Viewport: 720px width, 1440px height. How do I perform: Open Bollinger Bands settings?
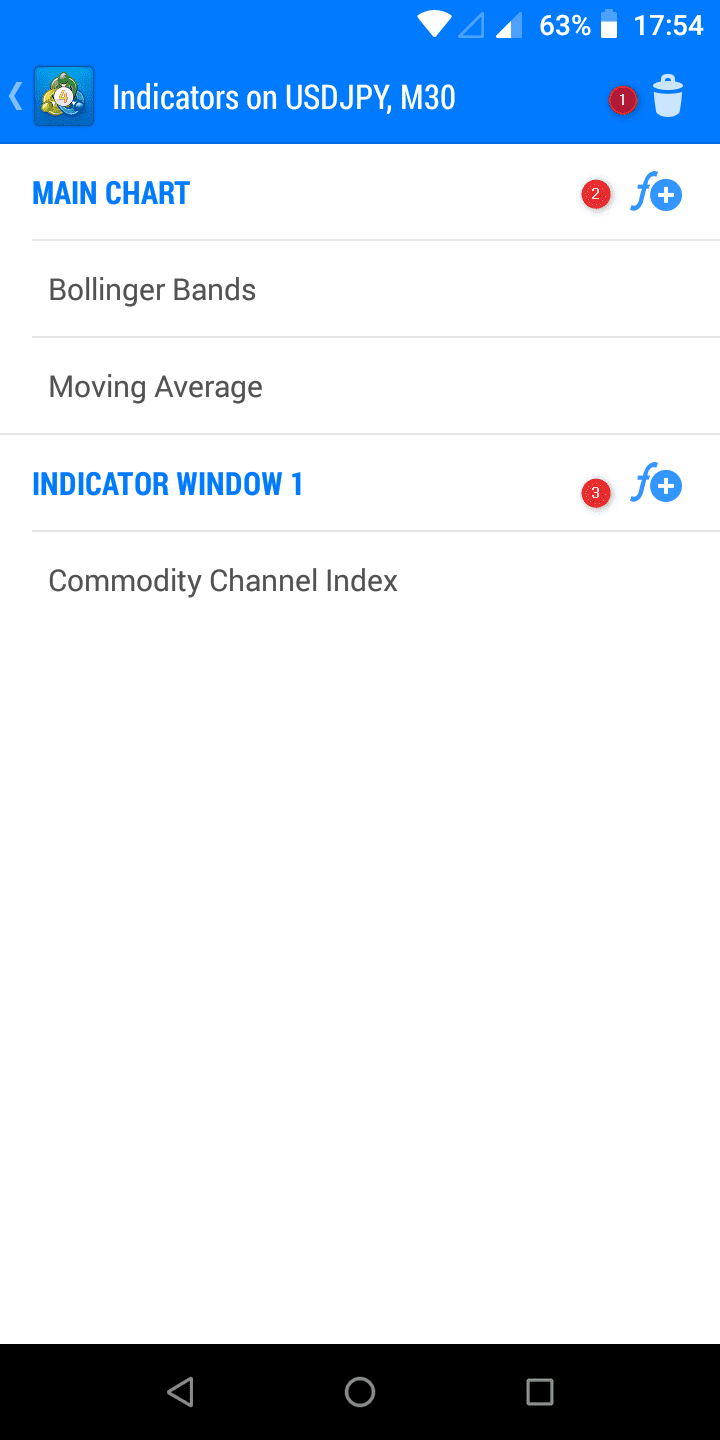tap(152, 290)
